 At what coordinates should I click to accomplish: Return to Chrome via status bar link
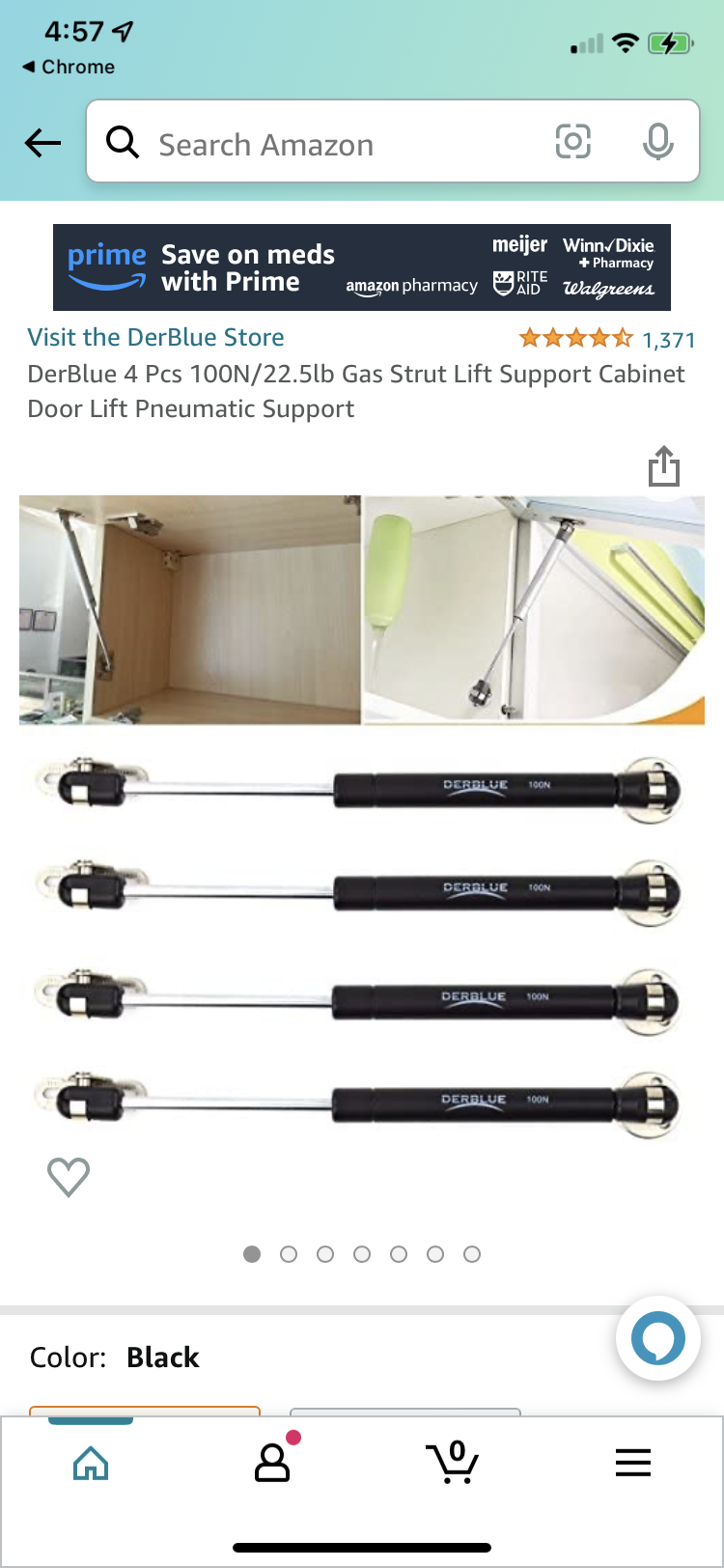click(69, 67)
